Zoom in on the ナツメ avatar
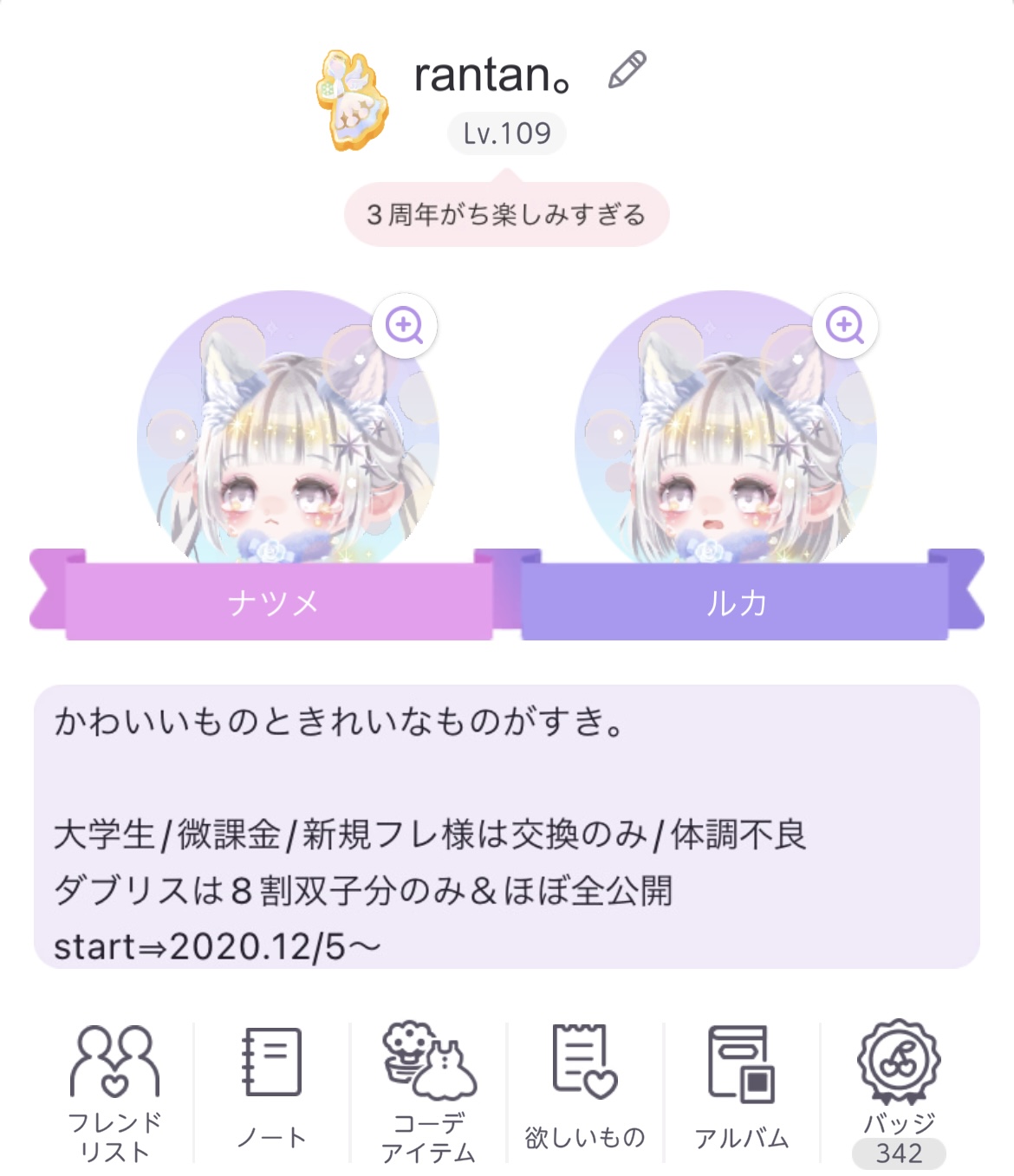 click(404, 326)
